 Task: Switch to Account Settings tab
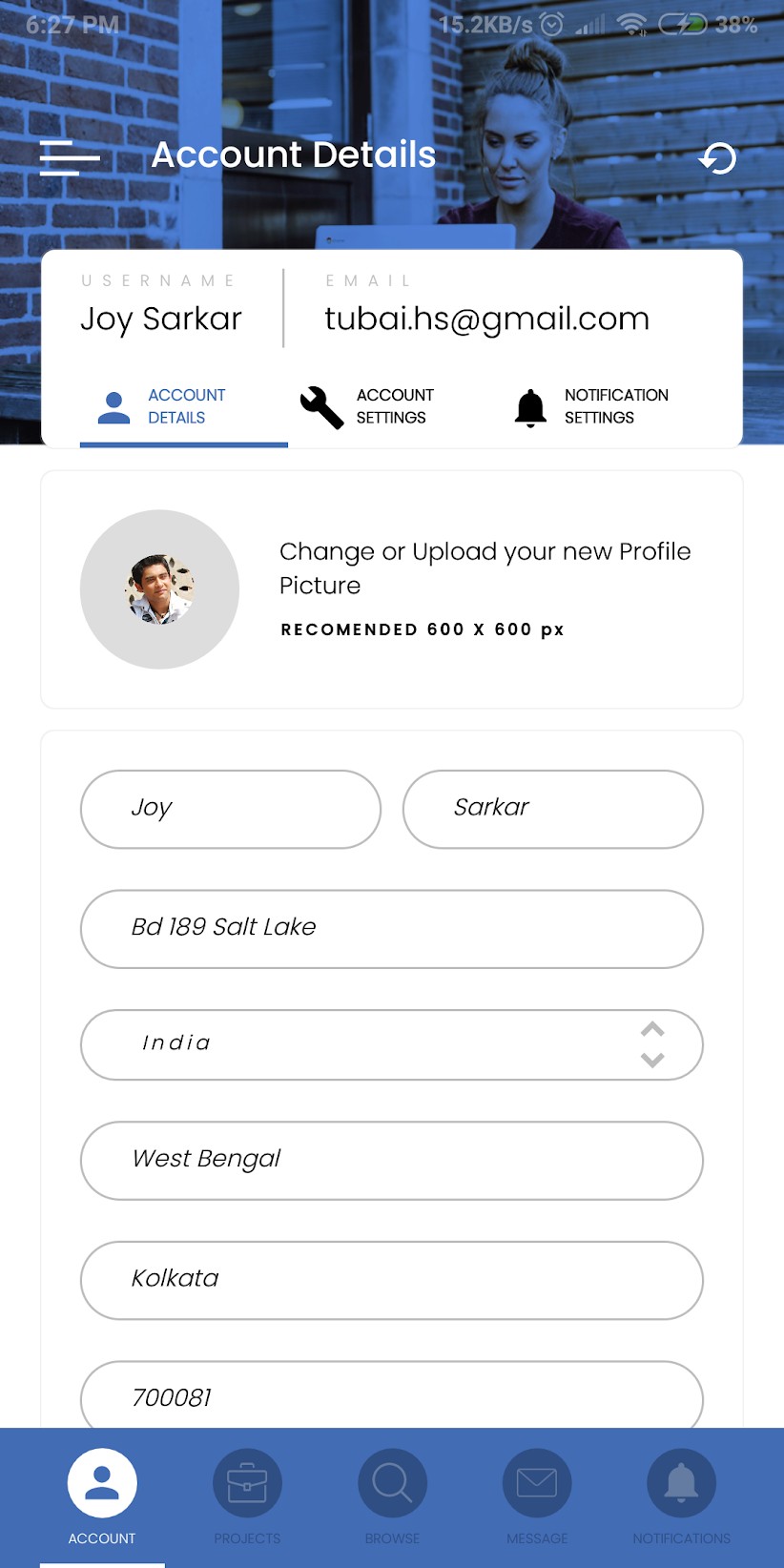368,407
